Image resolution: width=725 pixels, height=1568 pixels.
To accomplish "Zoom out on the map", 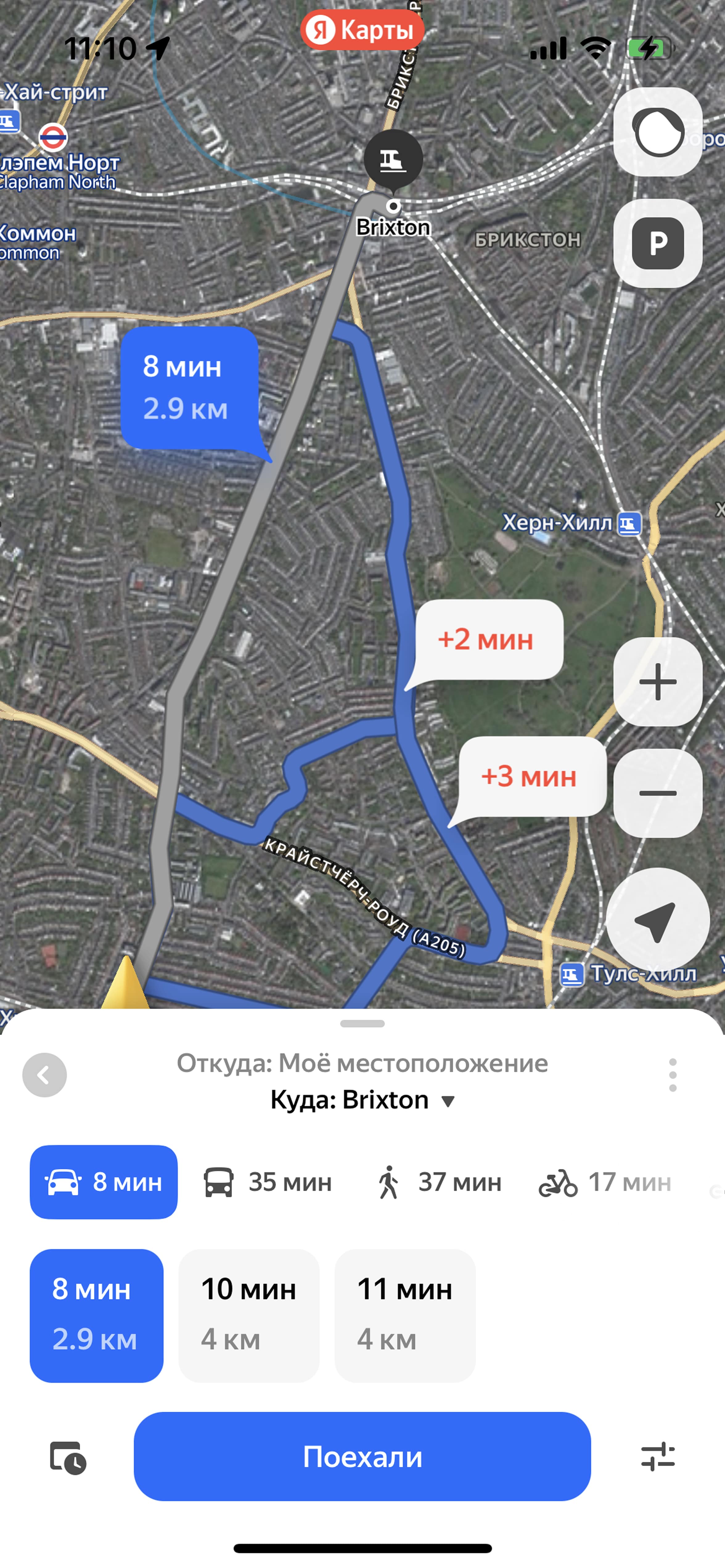I will tap(658, 793).
